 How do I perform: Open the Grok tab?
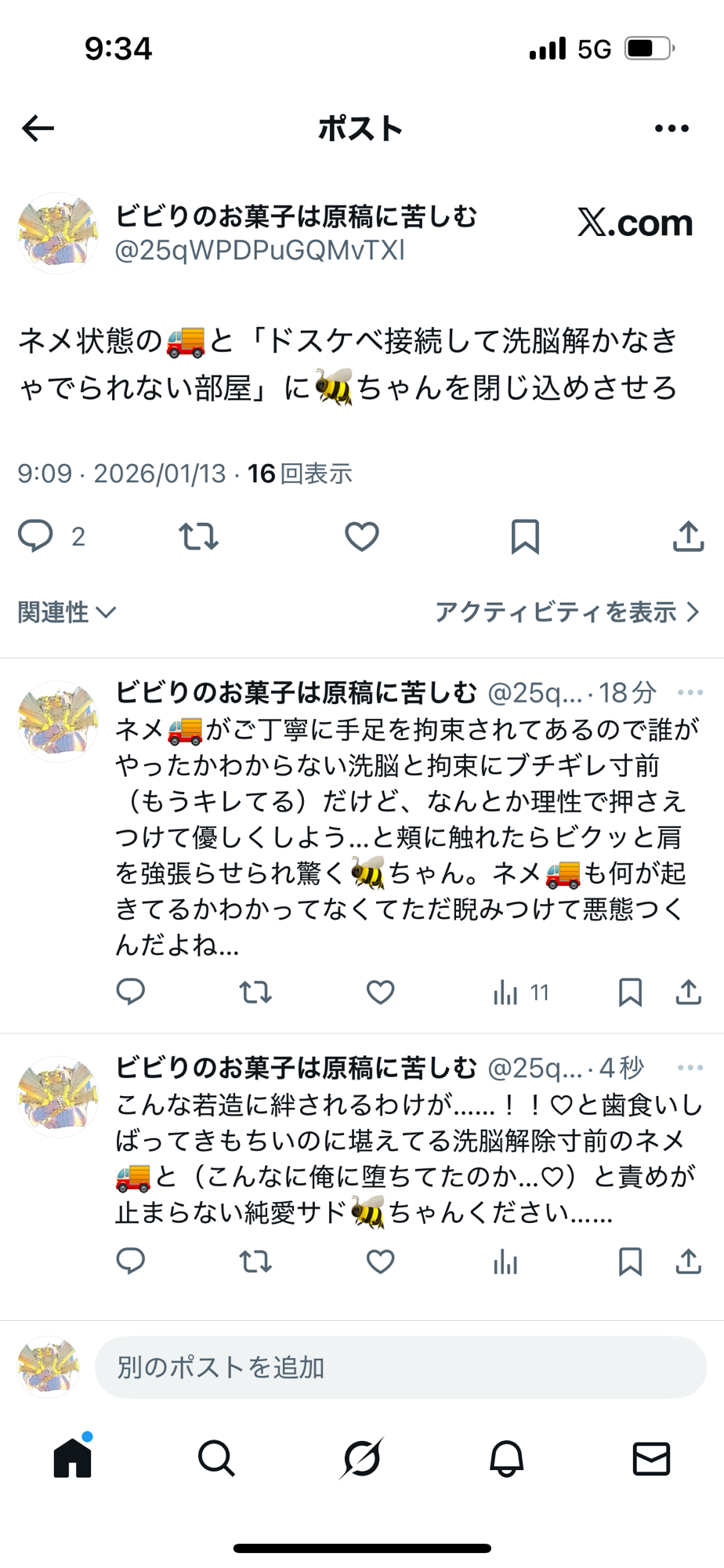pos(362,1458)
